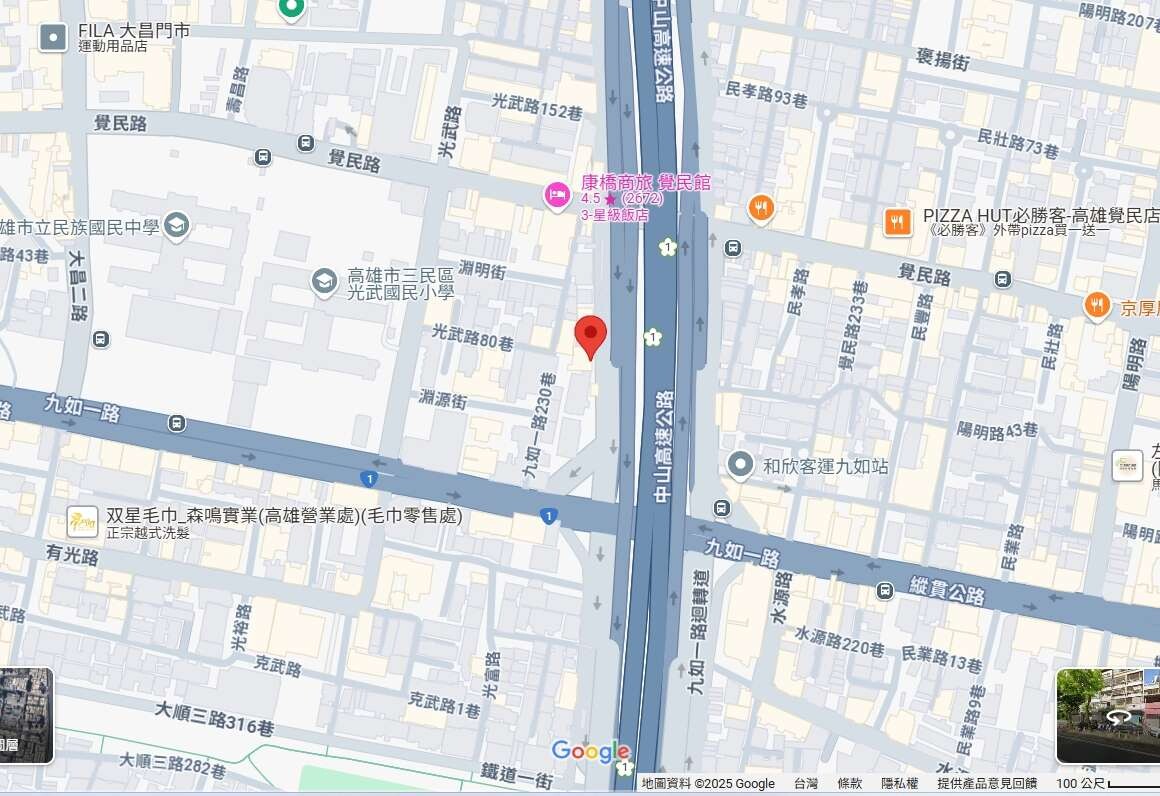Open PIZZA HUT必勝客 restaurant marker
This screenshot has width=1160, height=796.
pos(897,223)
